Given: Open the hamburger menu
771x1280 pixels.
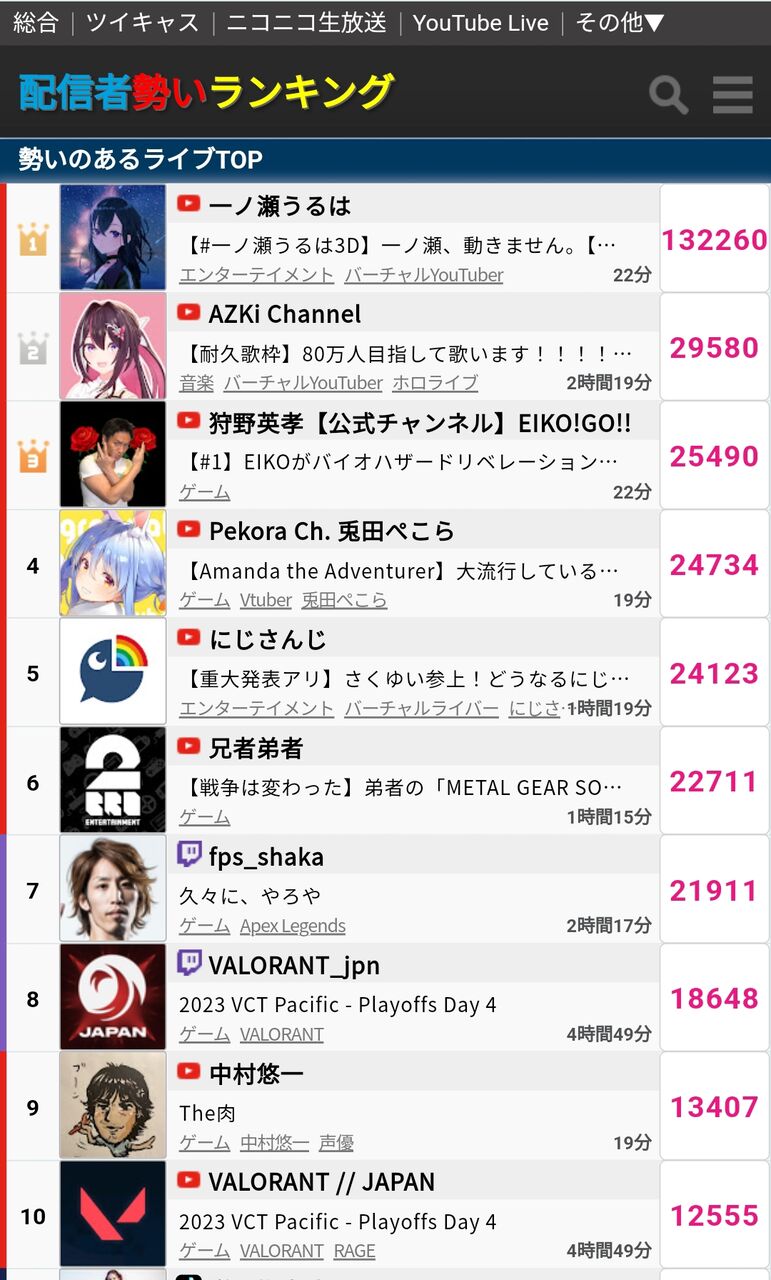Looking at the screenshot, I should (x=732, y=95).
